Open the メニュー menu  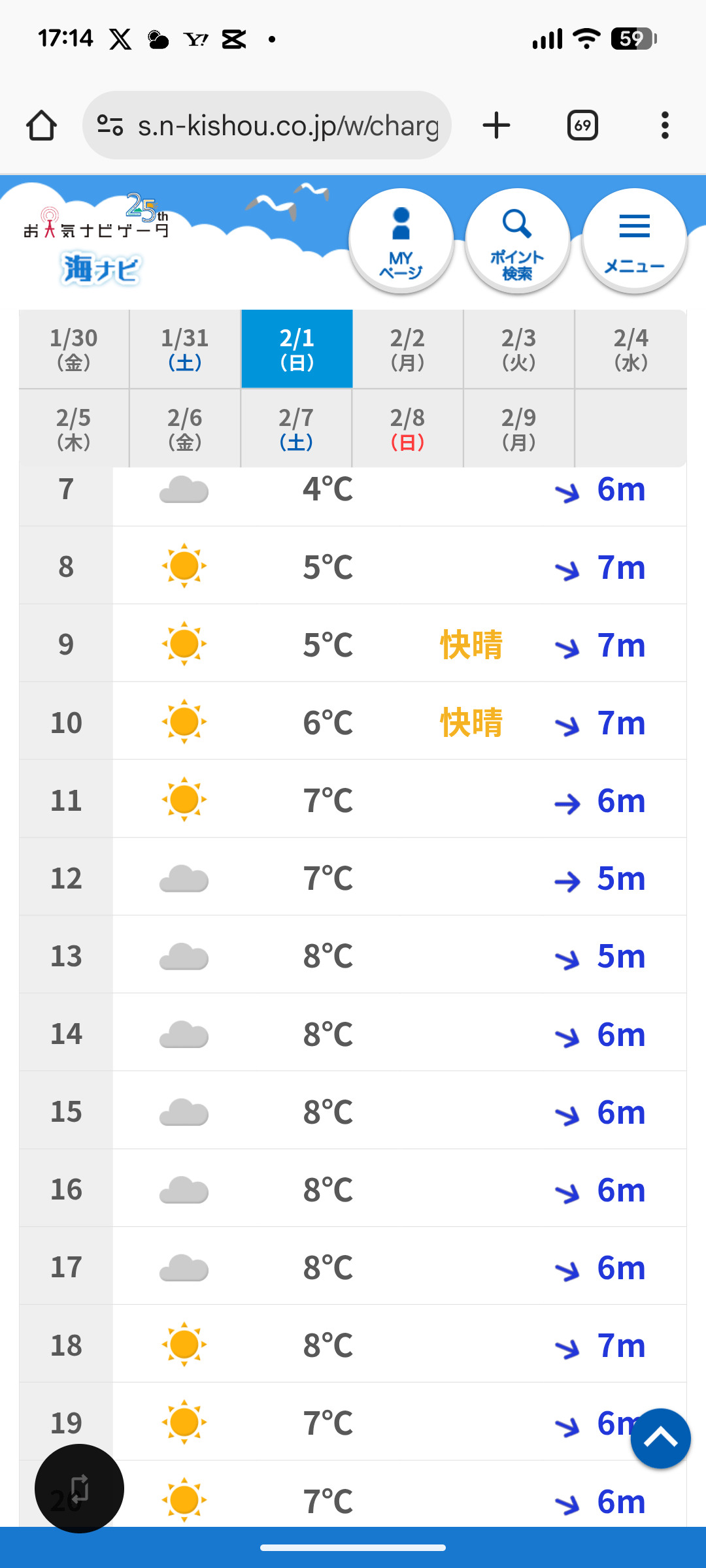tap(634, 240)
